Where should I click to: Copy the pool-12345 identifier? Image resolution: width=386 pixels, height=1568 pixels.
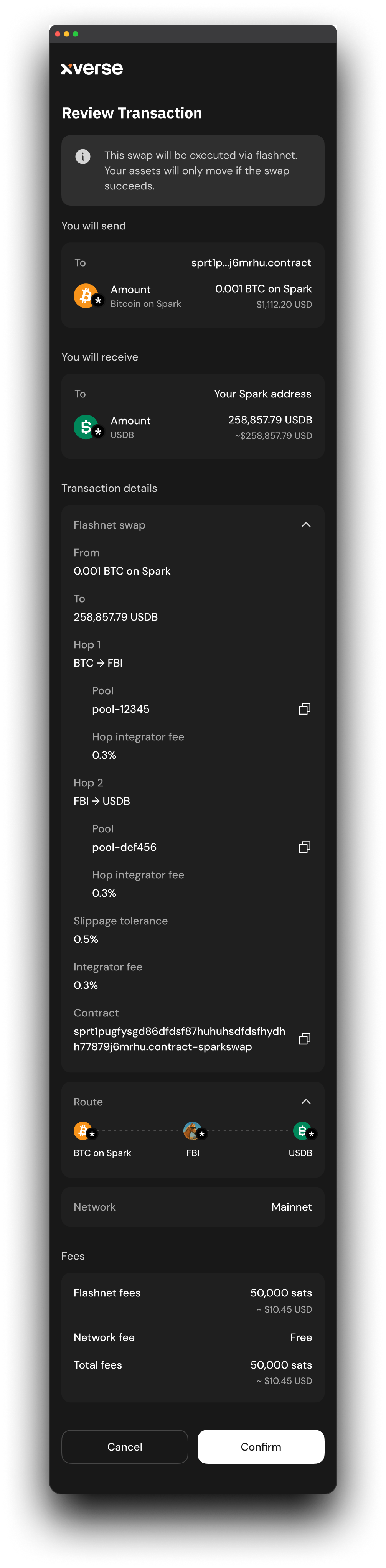304,708
